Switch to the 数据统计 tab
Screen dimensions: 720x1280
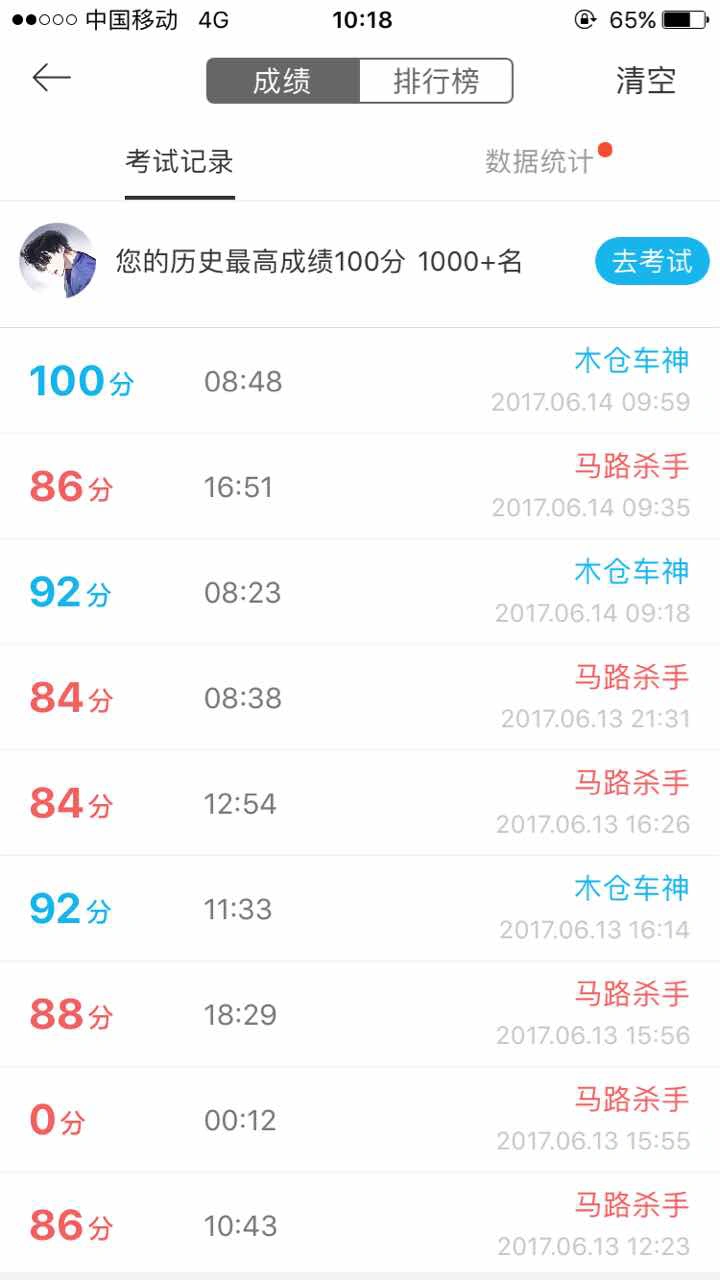coord(540,162)
